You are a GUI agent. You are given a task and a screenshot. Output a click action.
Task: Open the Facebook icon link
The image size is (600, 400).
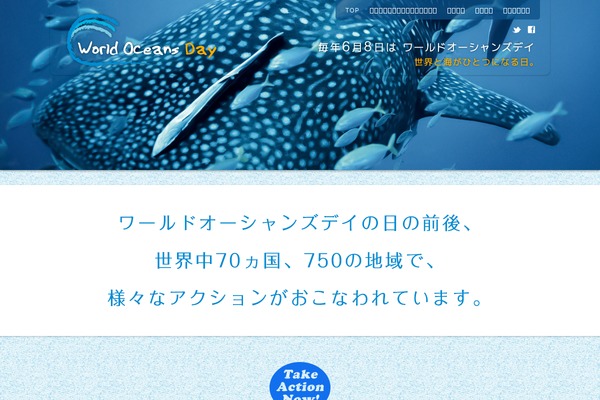click(532, 30)
